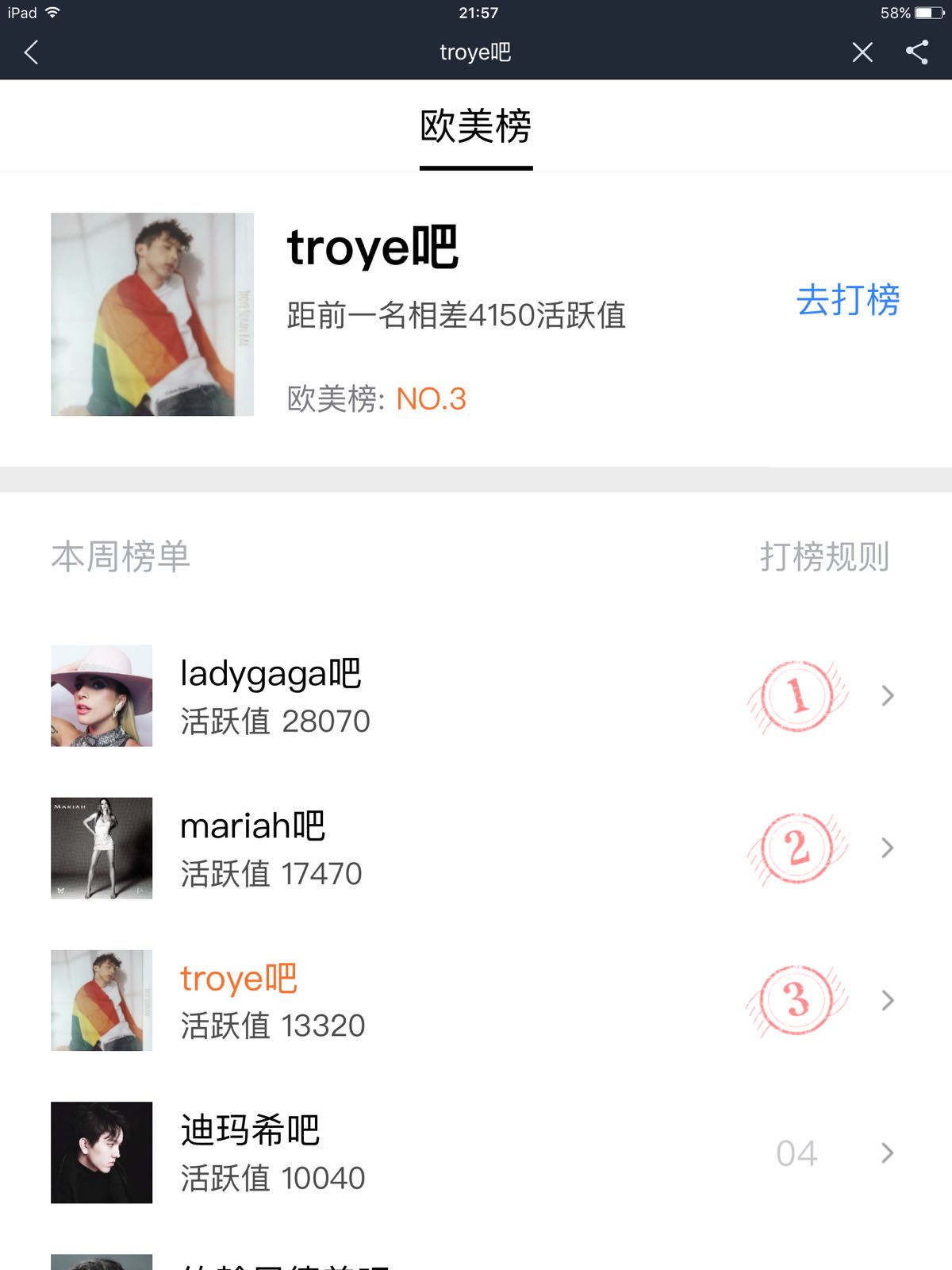This screenshot has width=952, height=1270.
Task: View the 打榜规则 rules
Action: (824, 556)
